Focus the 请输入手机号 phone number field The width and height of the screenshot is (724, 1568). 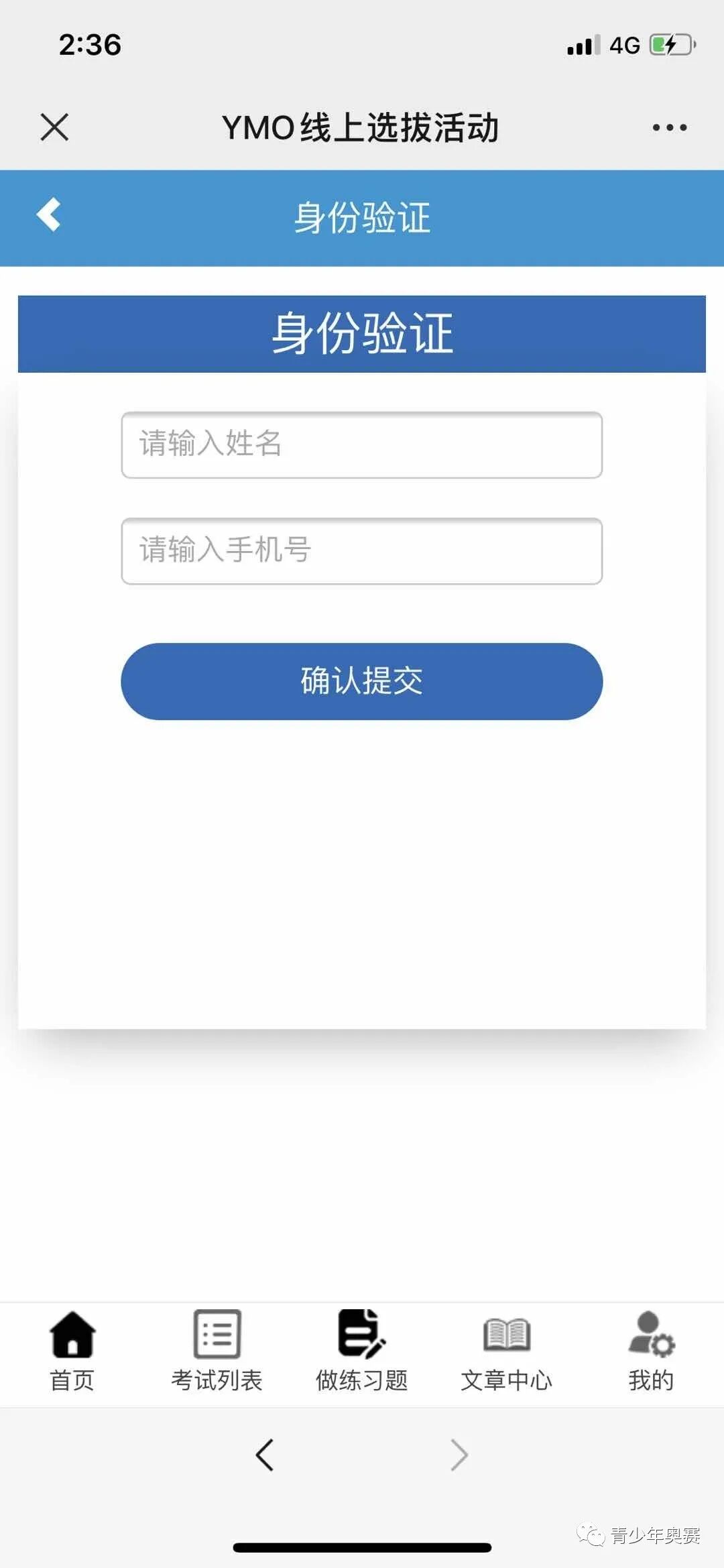click(x=362, y=551)
